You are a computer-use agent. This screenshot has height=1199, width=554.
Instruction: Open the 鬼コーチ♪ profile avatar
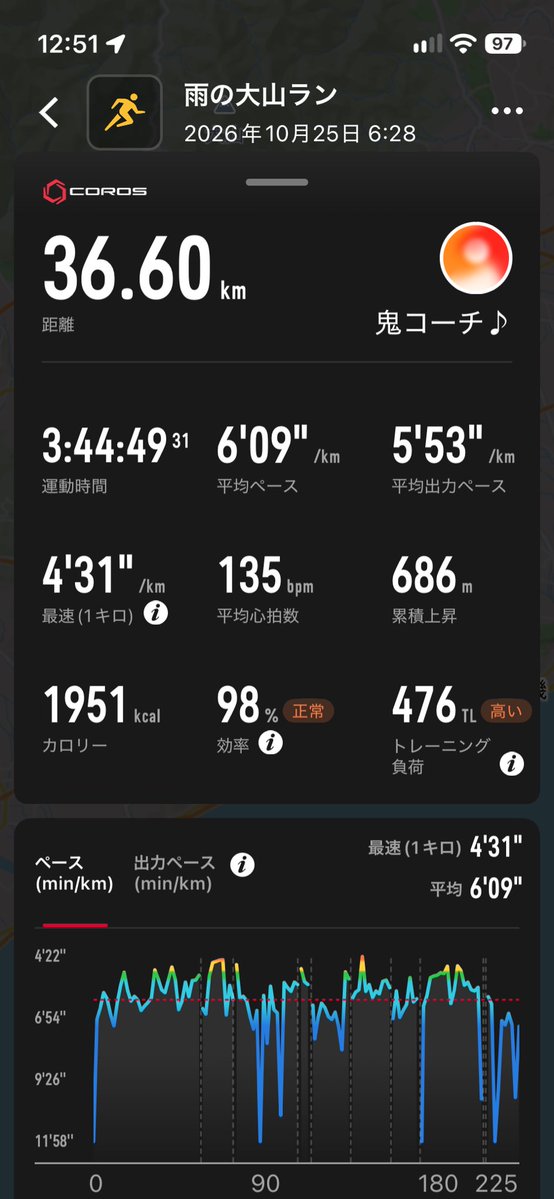(476, 258)
